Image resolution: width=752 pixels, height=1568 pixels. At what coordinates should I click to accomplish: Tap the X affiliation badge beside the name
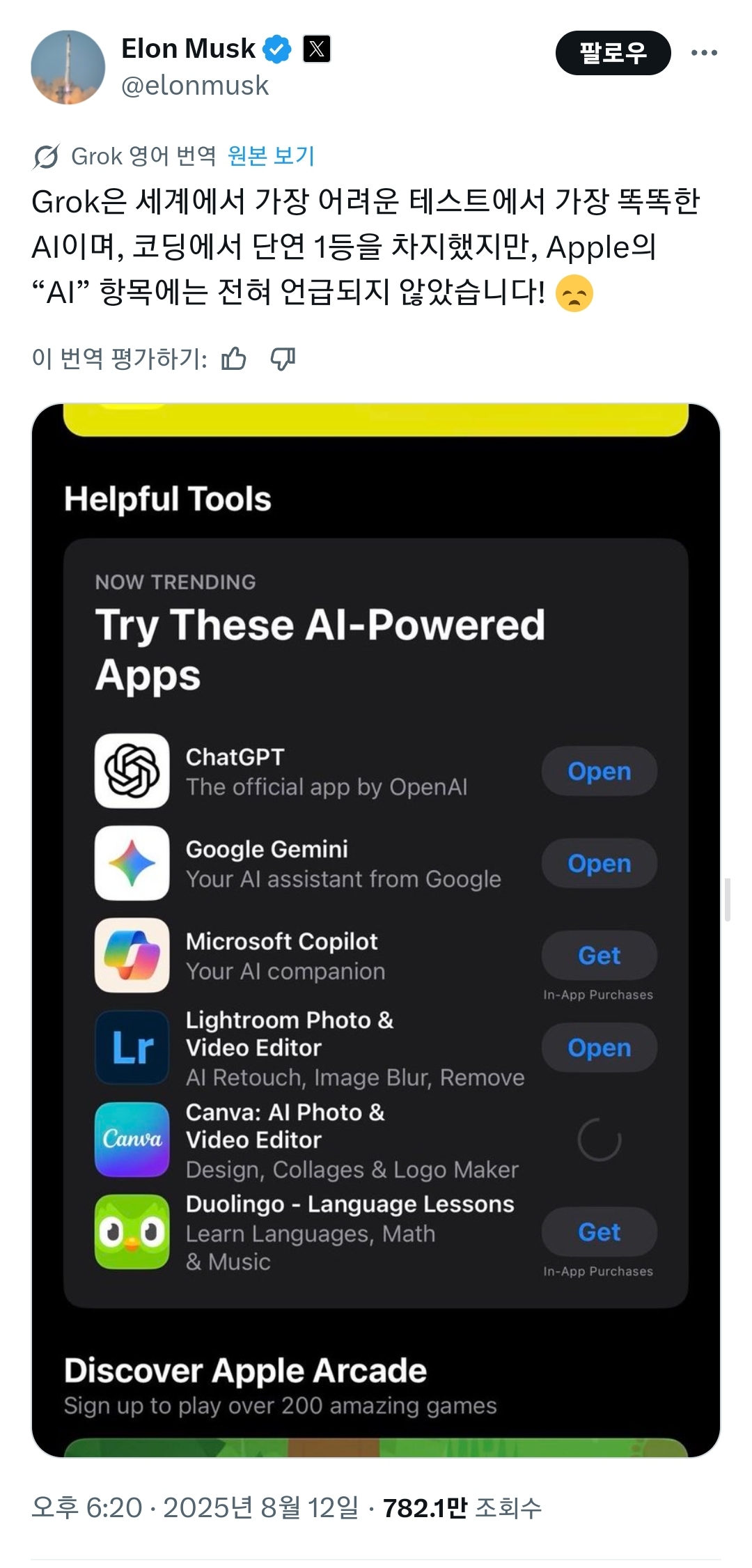pyautogui.click(x=317, y=49)
